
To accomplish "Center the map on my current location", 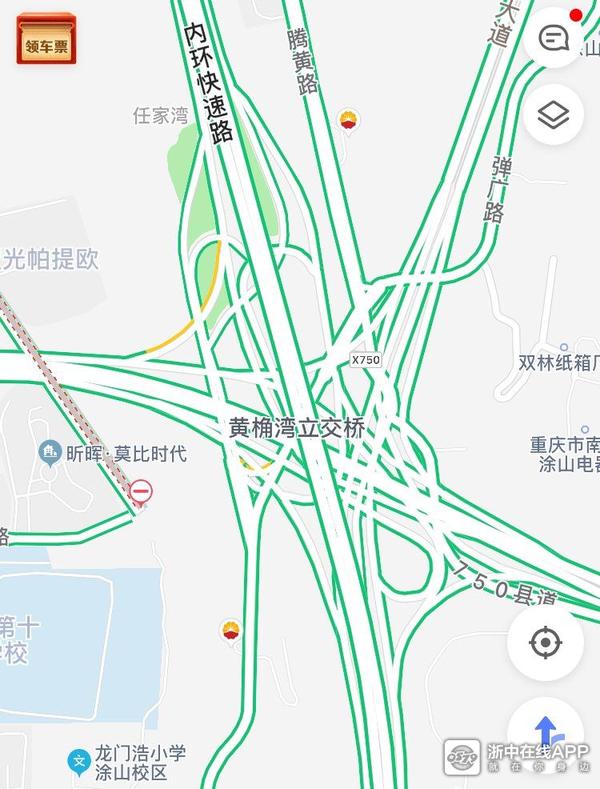I will [x=545, y=643].
